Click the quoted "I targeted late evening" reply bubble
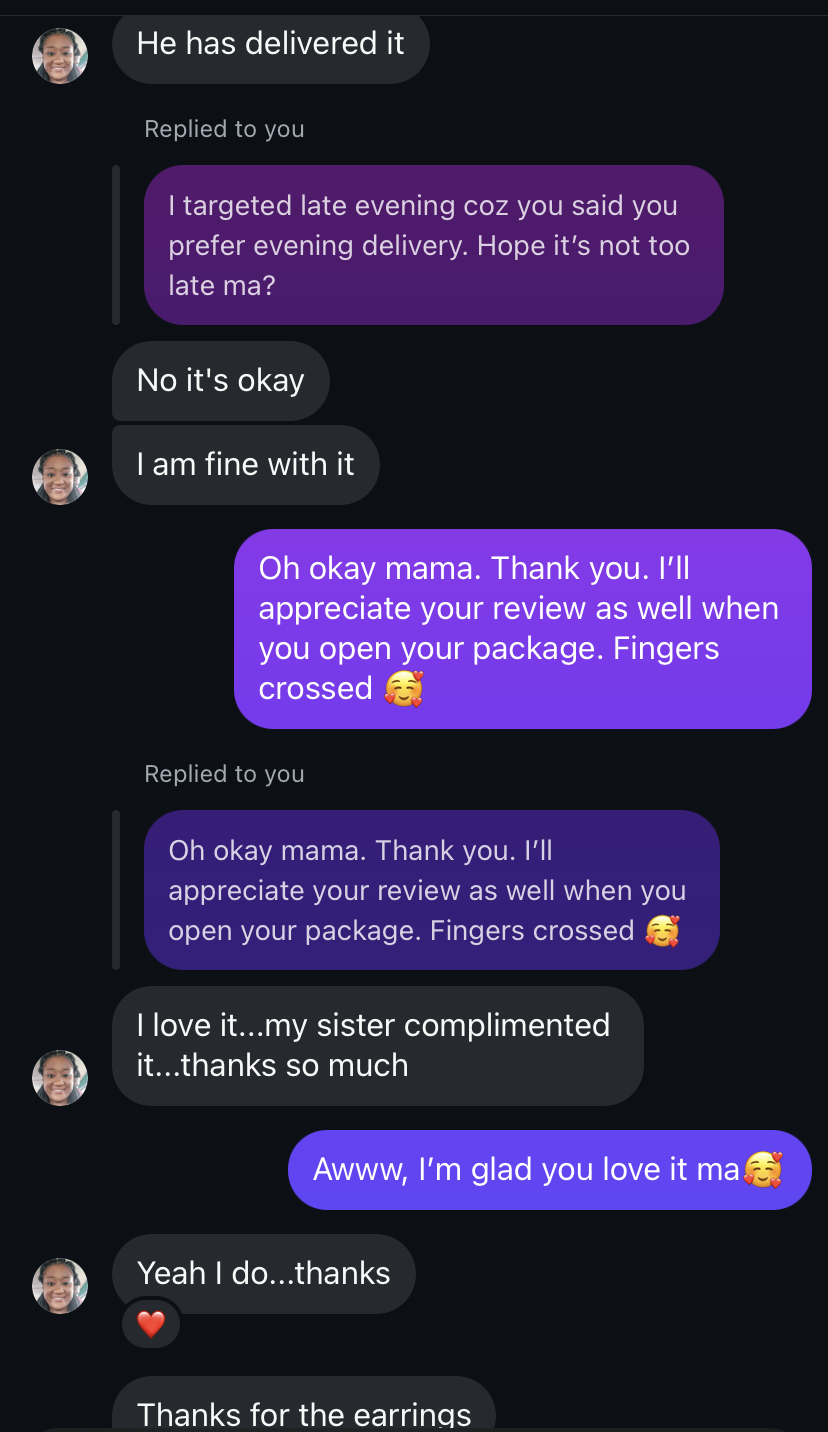The width and height of the screenshot is (828, 1432). click(x=433, y=245)
